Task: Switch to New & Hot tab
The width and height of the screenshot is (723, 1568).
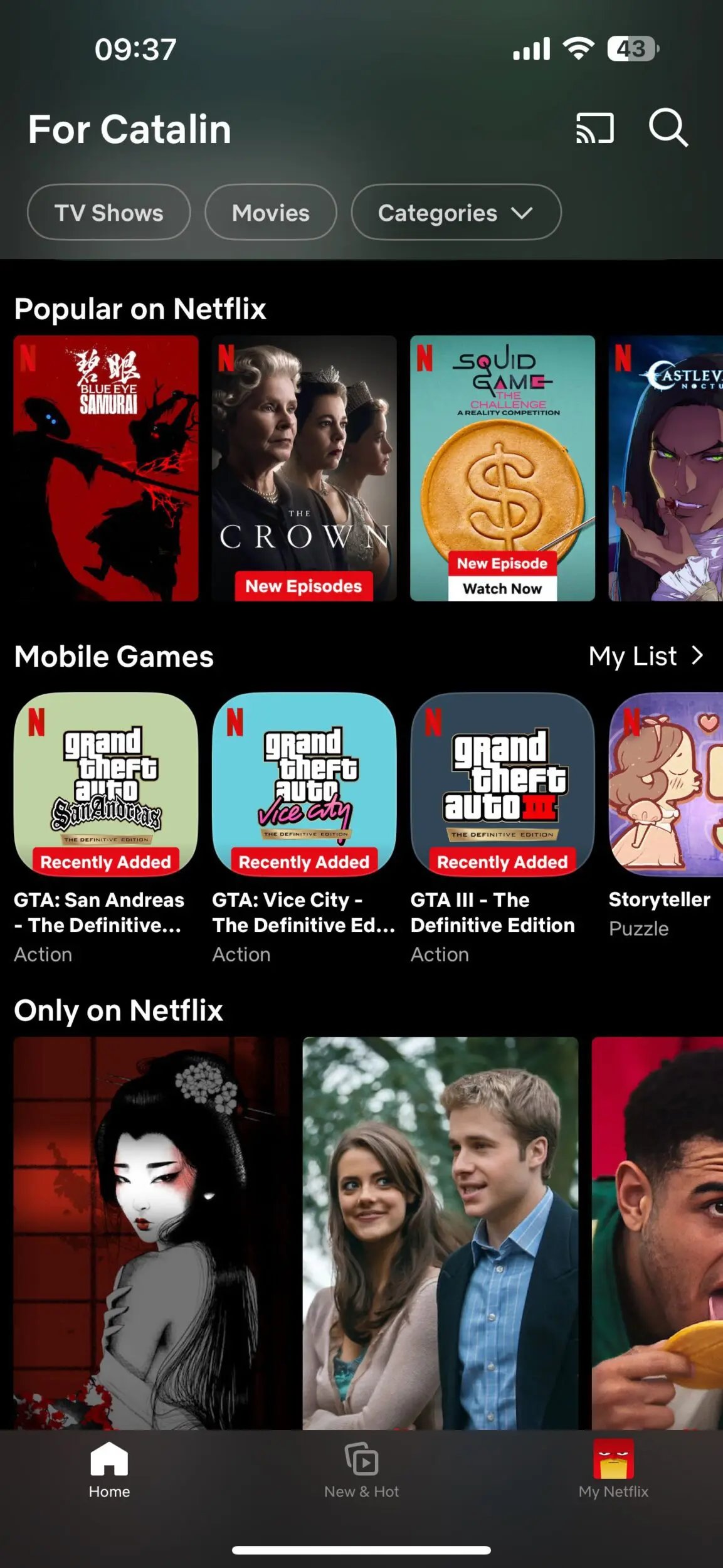Action: [361, 1470]
